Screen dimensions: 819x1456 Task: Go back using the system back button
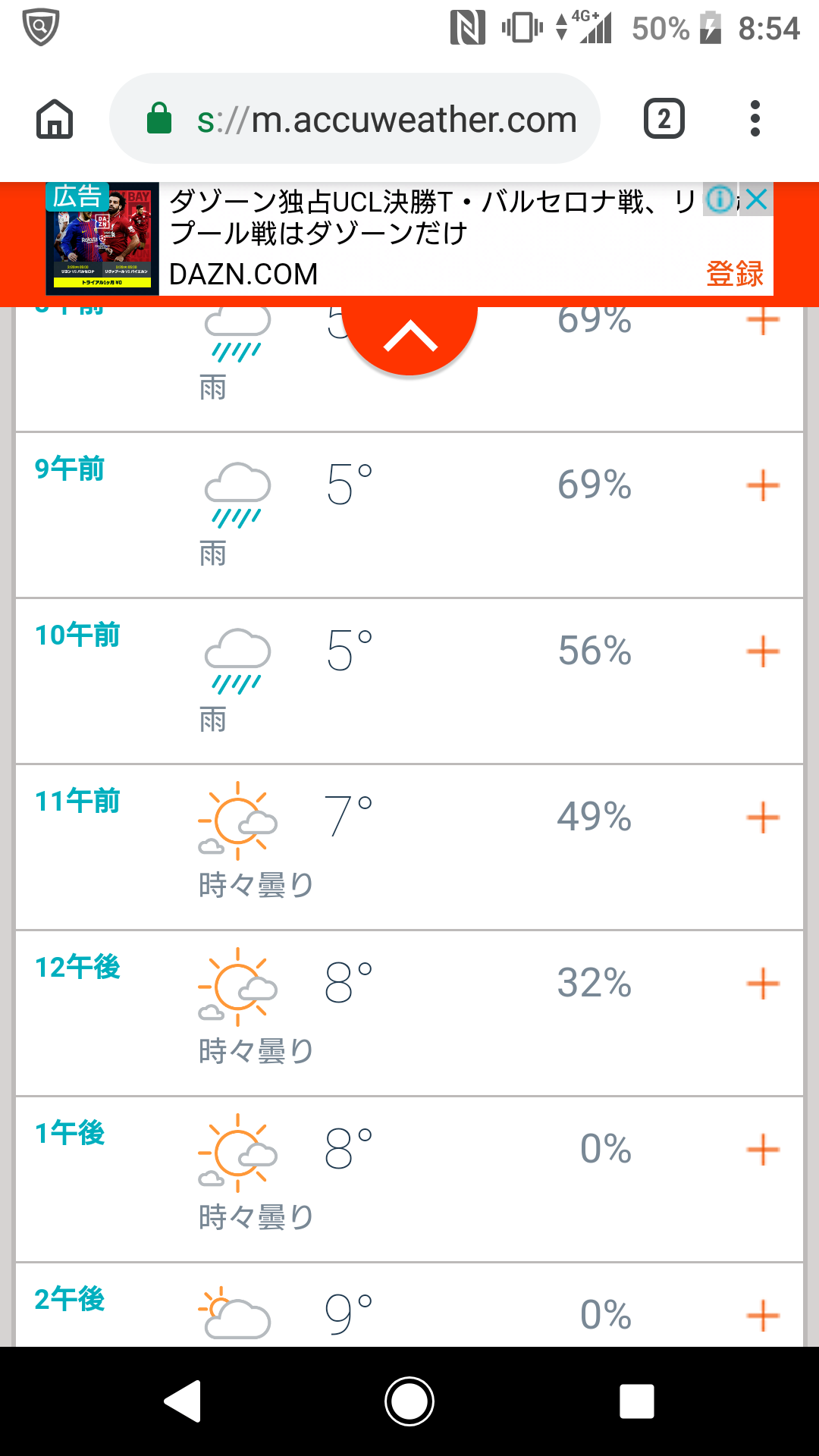(183, 1401)
